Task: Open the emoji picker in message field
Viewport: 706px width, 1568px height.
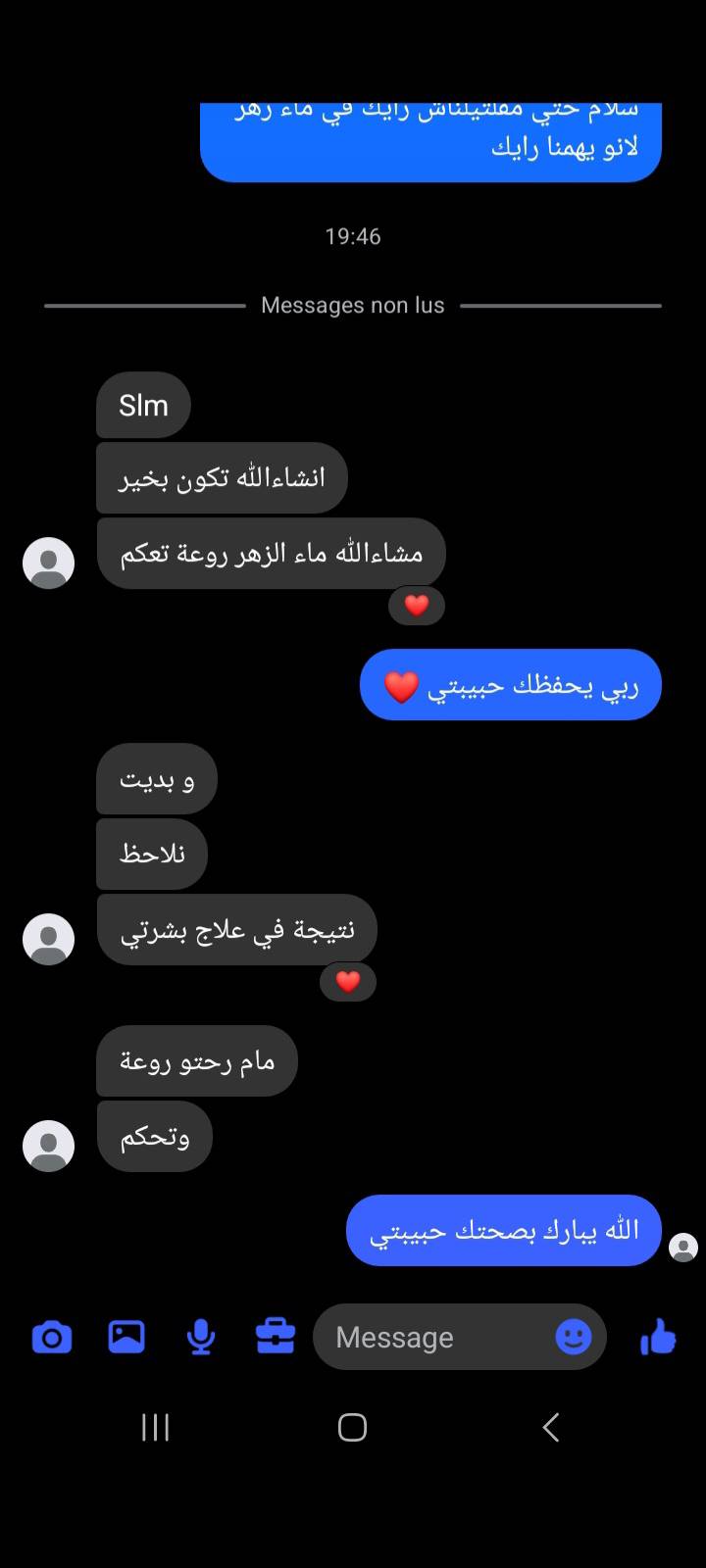Action: (x=574, y=1337)
